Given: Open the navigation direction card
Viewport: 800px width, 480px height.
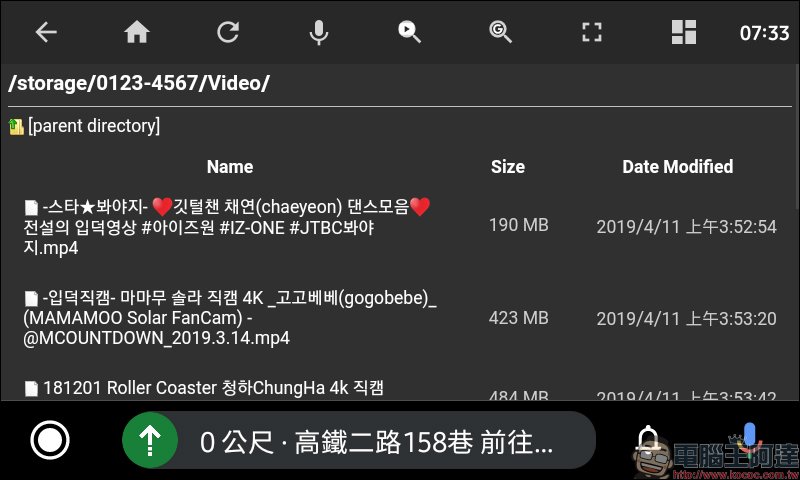Looking at the screenshot, I should pyautogui.click(x=358, y=441).
